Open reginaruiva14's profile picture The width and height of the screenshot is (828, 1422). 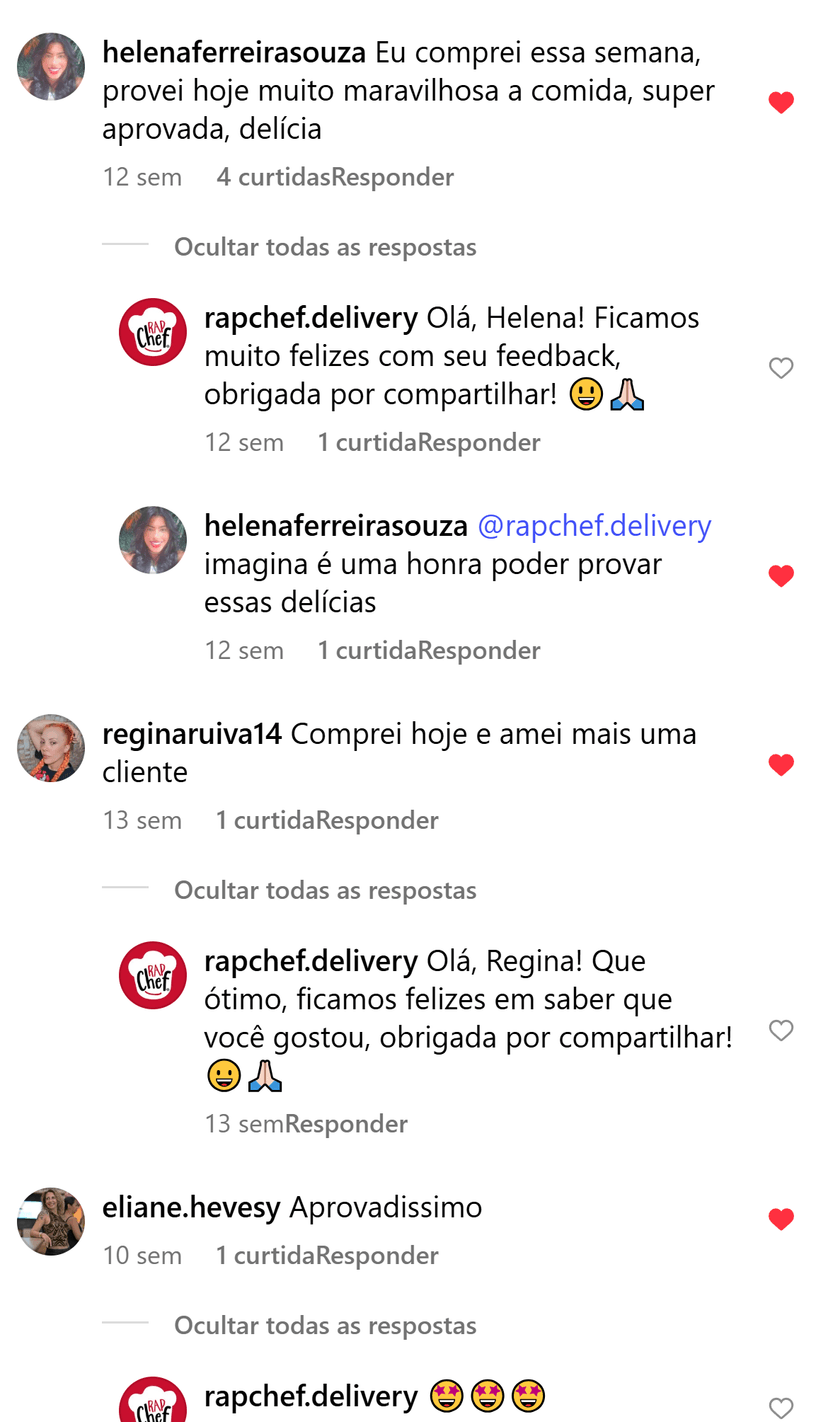click(50, 747)
